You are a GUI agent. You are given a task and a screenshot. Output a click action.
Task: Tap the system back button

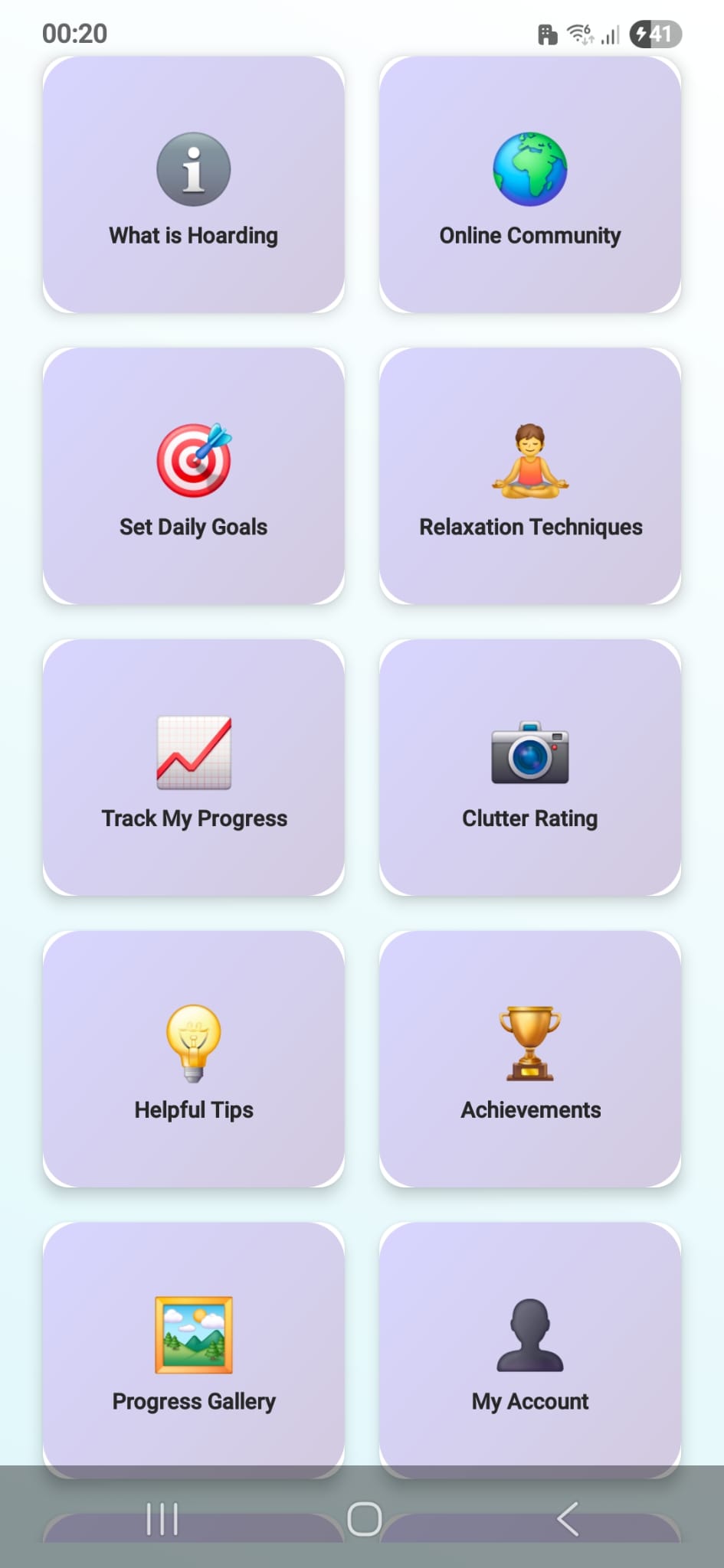pos(568,1519)
